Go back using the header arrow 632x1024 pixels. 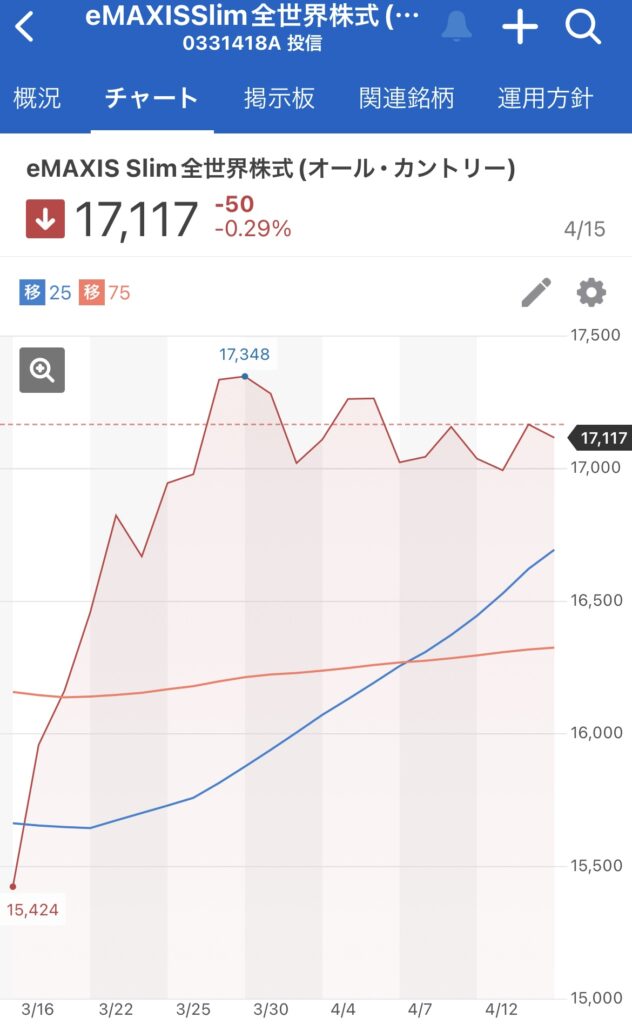[x=25, y=27]
